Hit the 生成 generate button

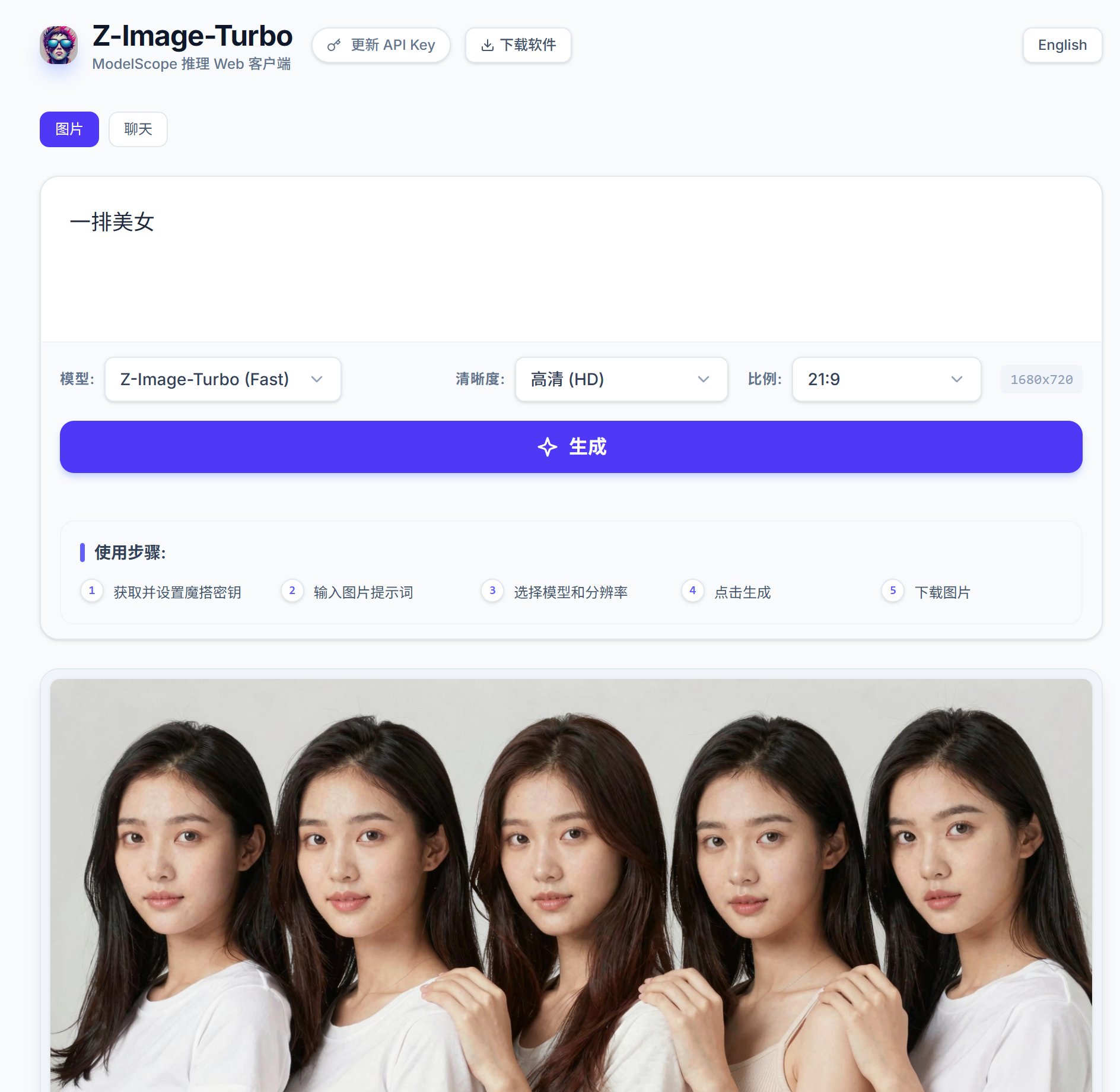click(571, 446)
